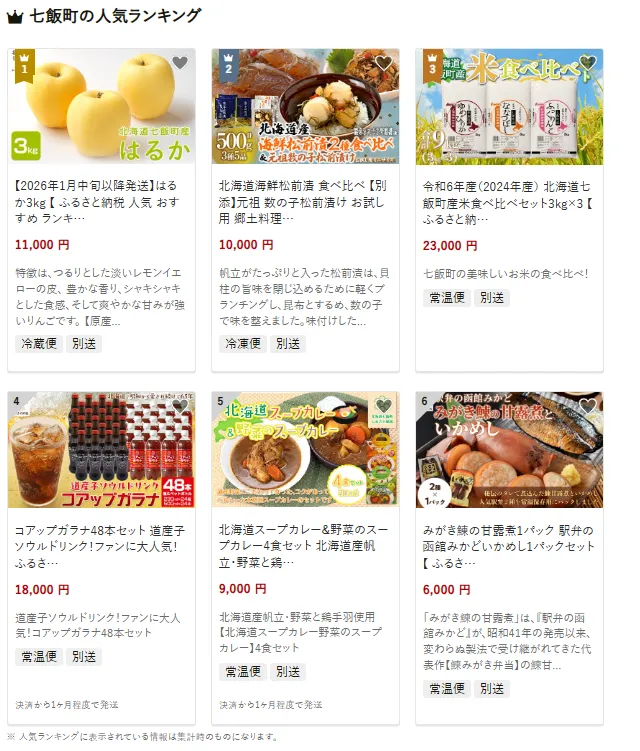Screen dimensions: 640x751
Task: Favorite the コアップガラナ48本セット
Action: (x=179, y=406)
